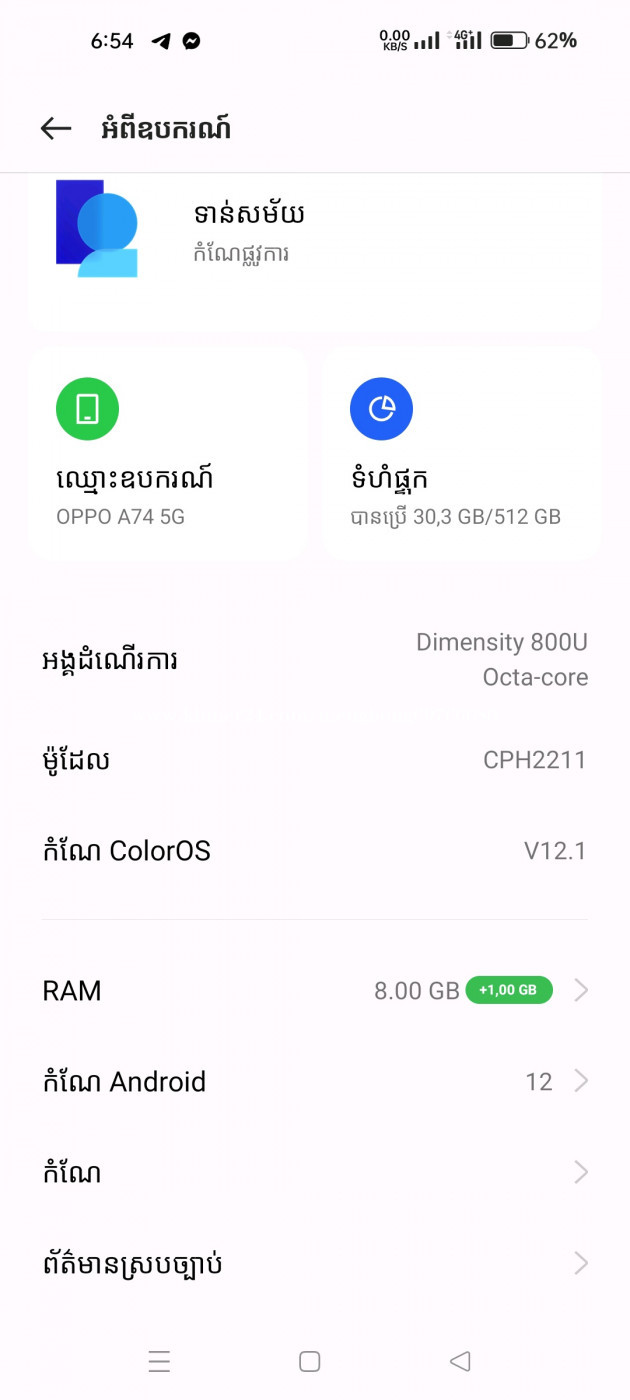Screen dimensions: 630x1400
Task: Go to home screen via navigation bar
Action: point(310,1361)
